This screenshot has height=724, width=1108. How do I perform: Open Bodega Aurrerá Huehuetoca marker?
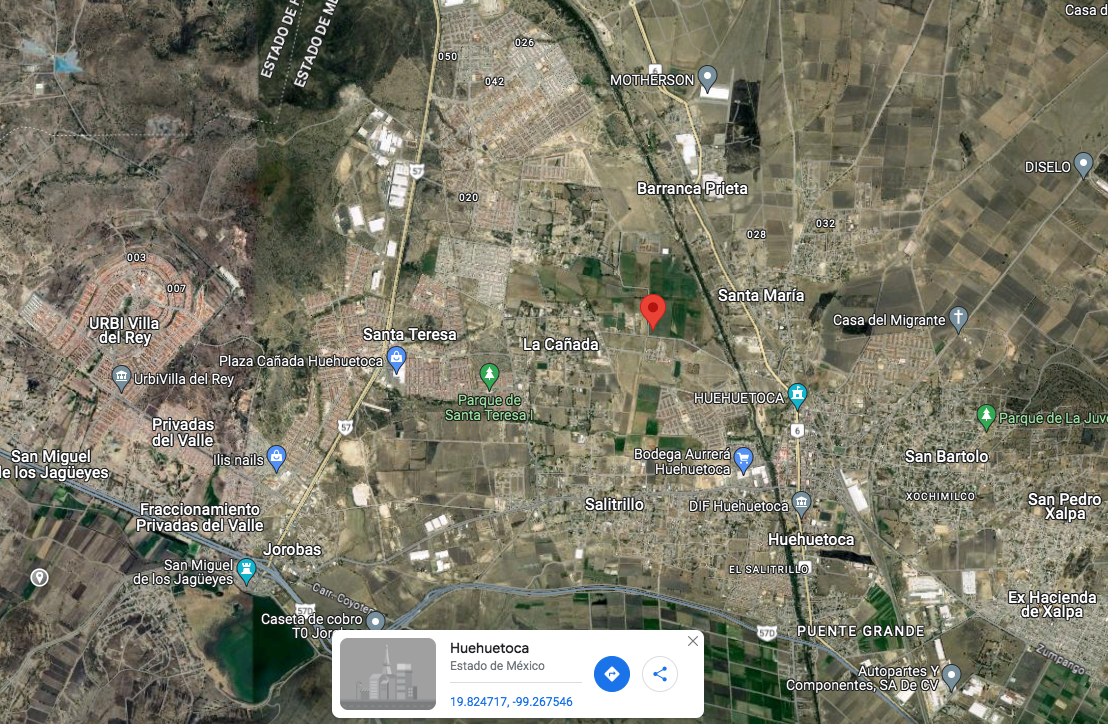(x=743, y=459)
